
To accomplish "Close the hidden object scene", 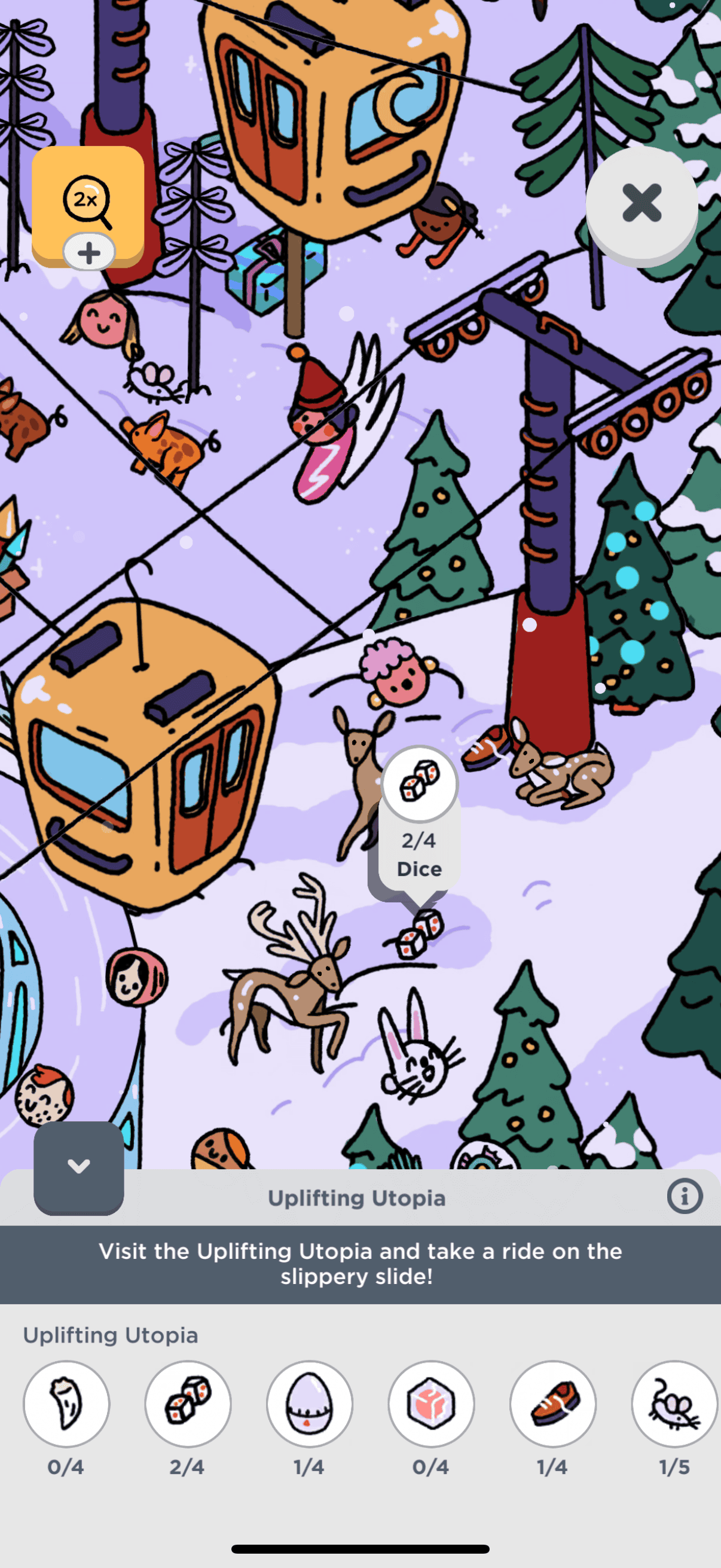I will tap(641, 203).
